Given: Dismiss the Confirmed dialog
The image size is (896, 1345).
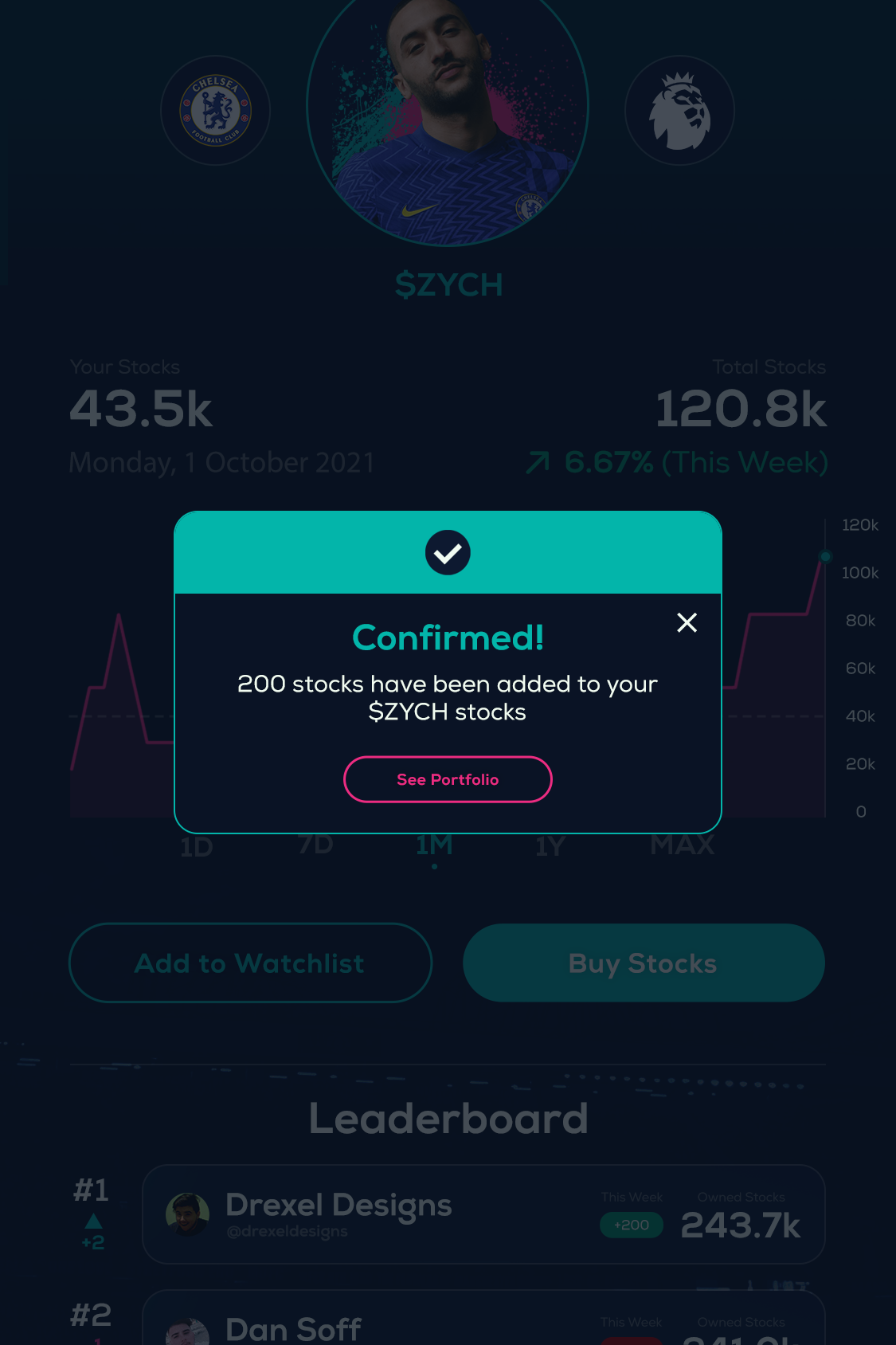Looking at the screenshot, I should (x=687, y=622).
